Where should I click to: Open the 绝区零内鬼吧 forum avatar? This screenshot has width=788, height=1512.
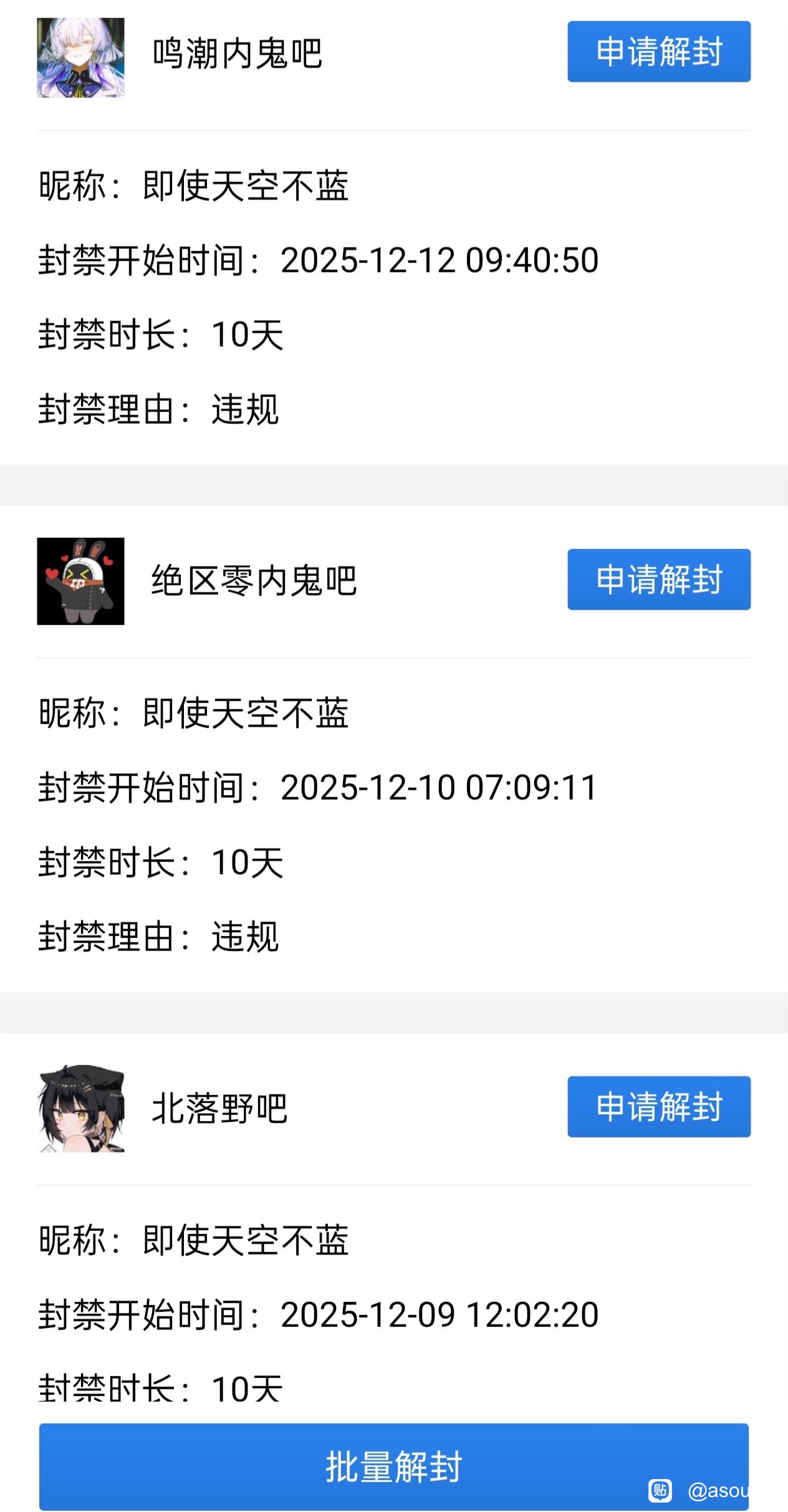[80, 581]
